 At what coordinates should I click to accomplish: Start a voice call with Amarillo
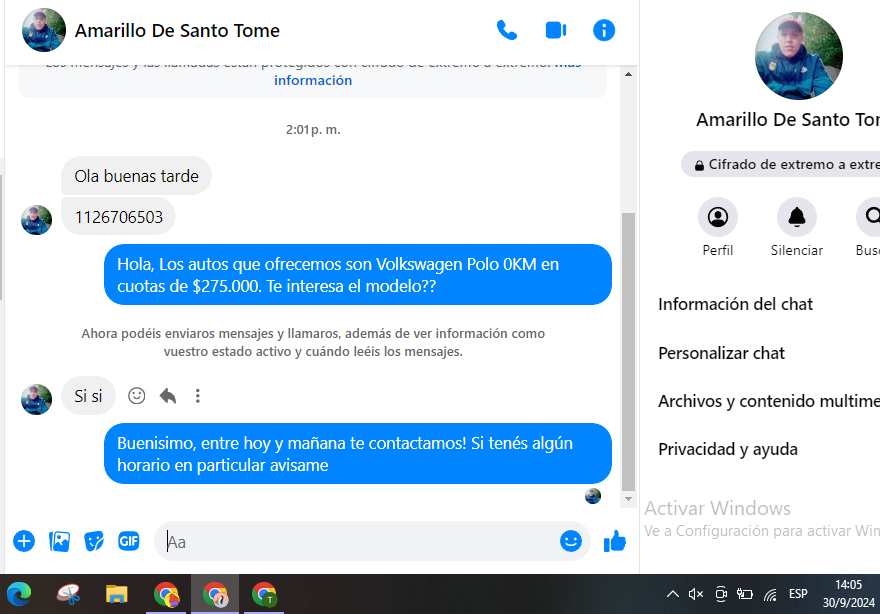tap(507, 30)
